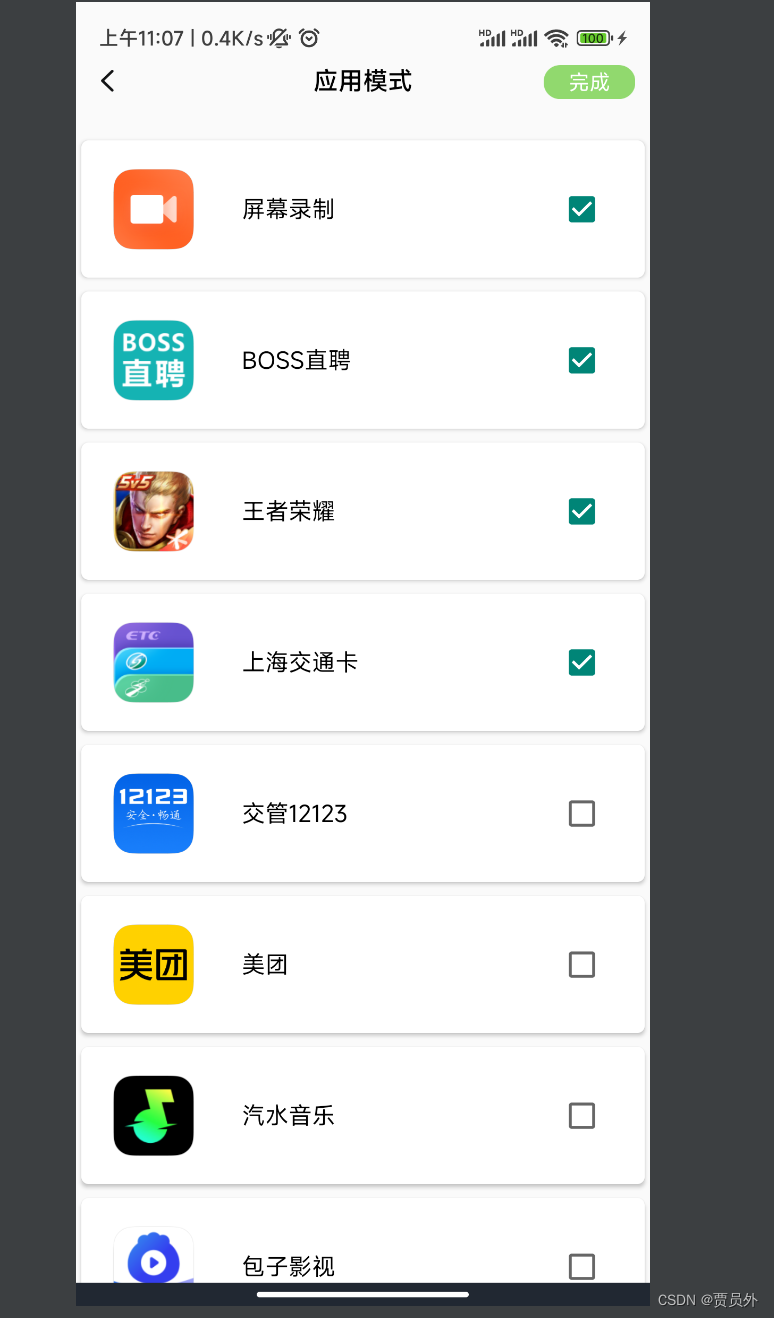Untick the 上海交通卡 checkbox
774x1318 pixels.
click(582, 662)
